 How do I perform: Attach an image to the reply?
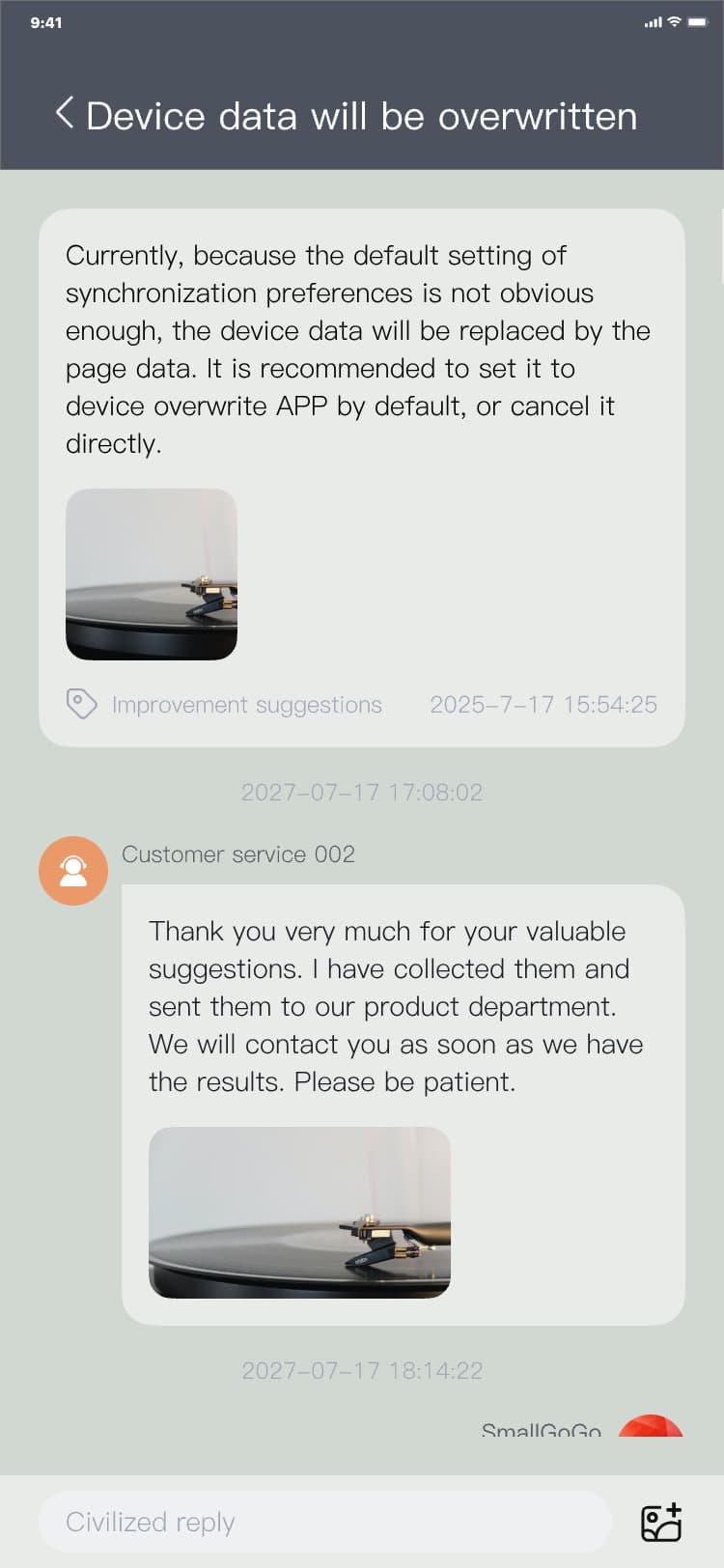coord(662,1523)
